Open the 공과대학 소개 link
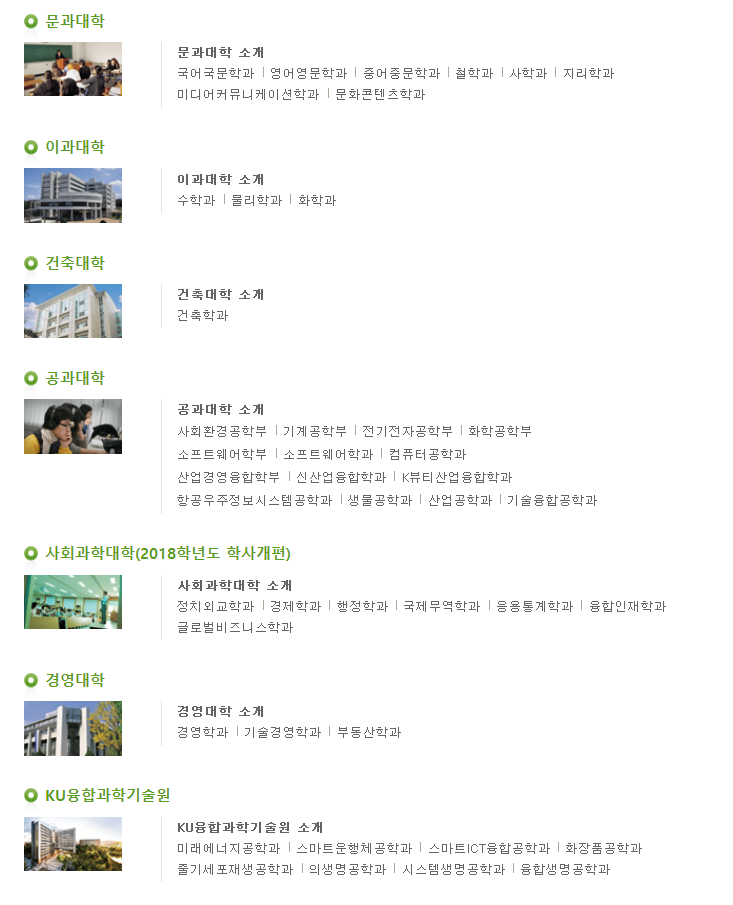 pos(220,409)
